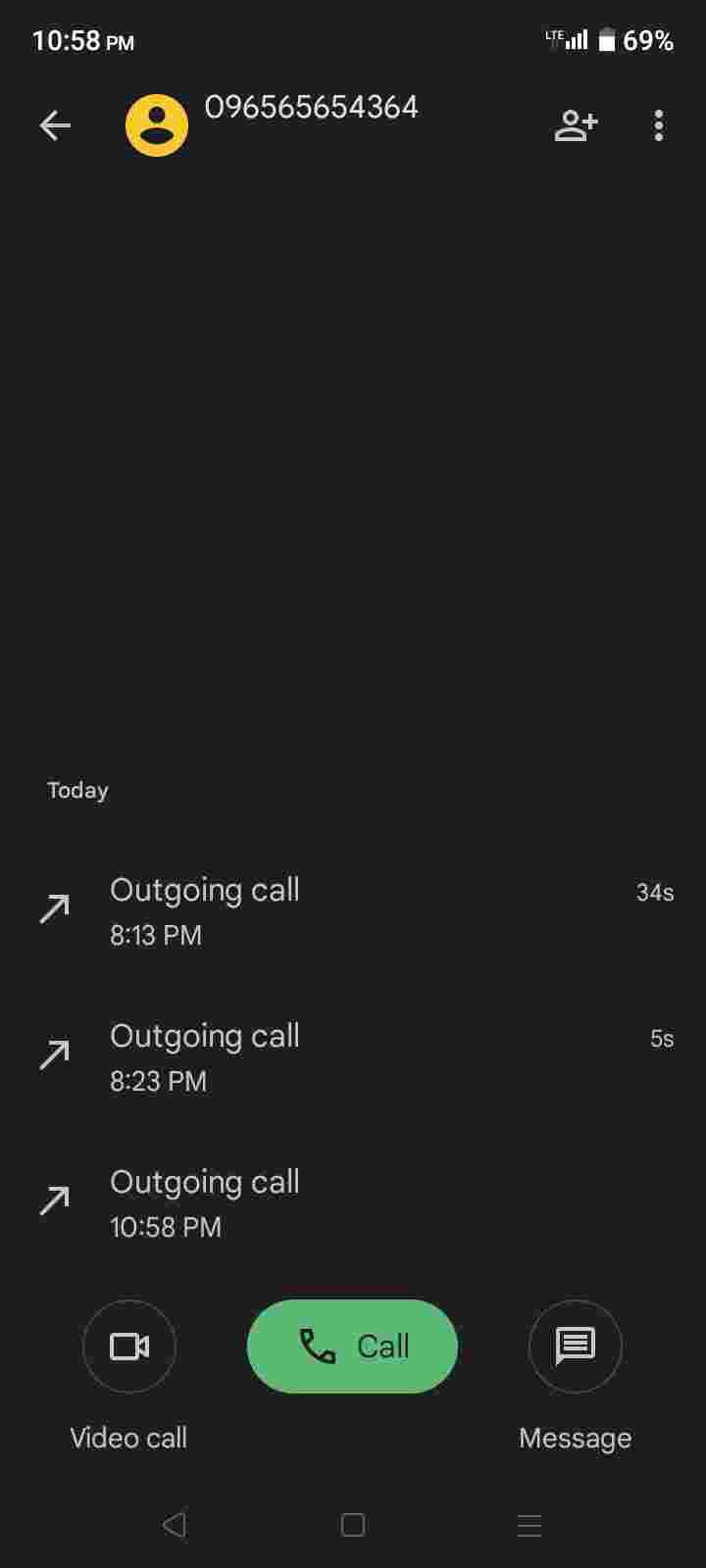Send a message to this number
Viewport: 706px width, 1568px height.
tap(575, 1347)
